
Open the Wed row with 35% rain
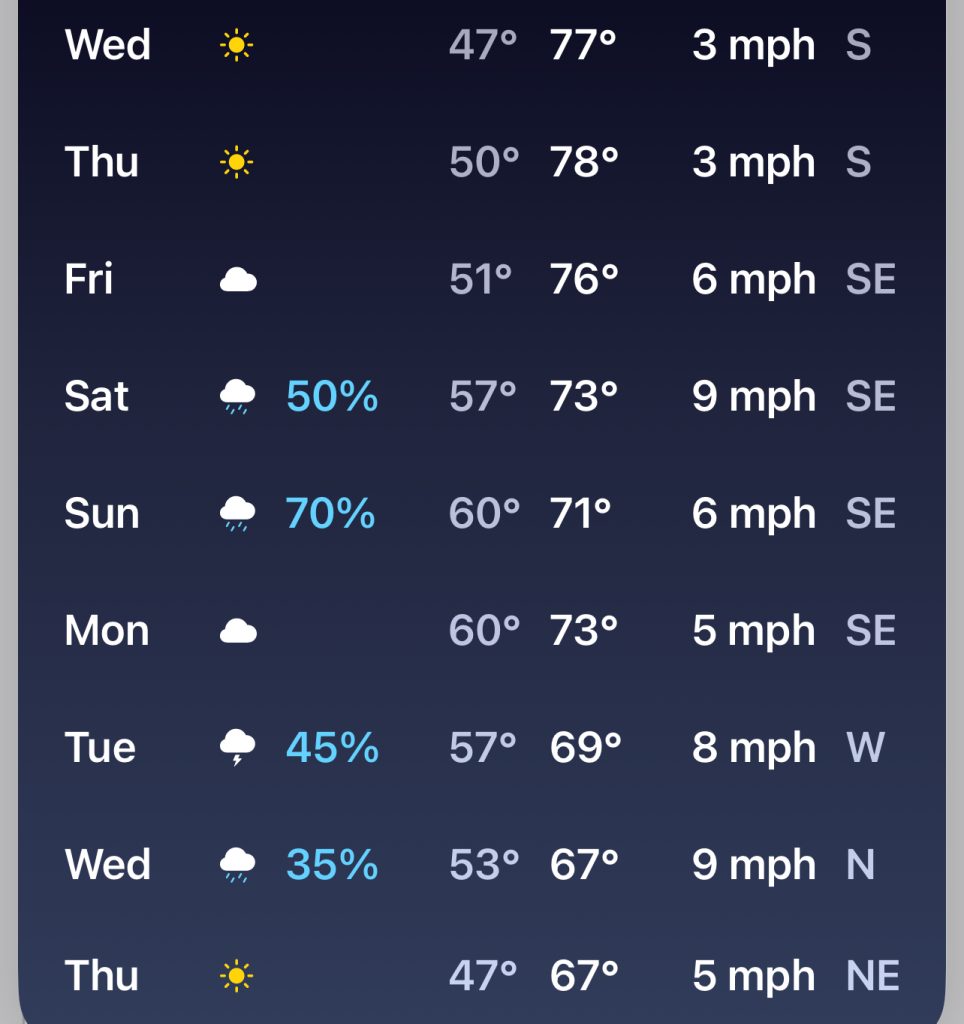480,865
